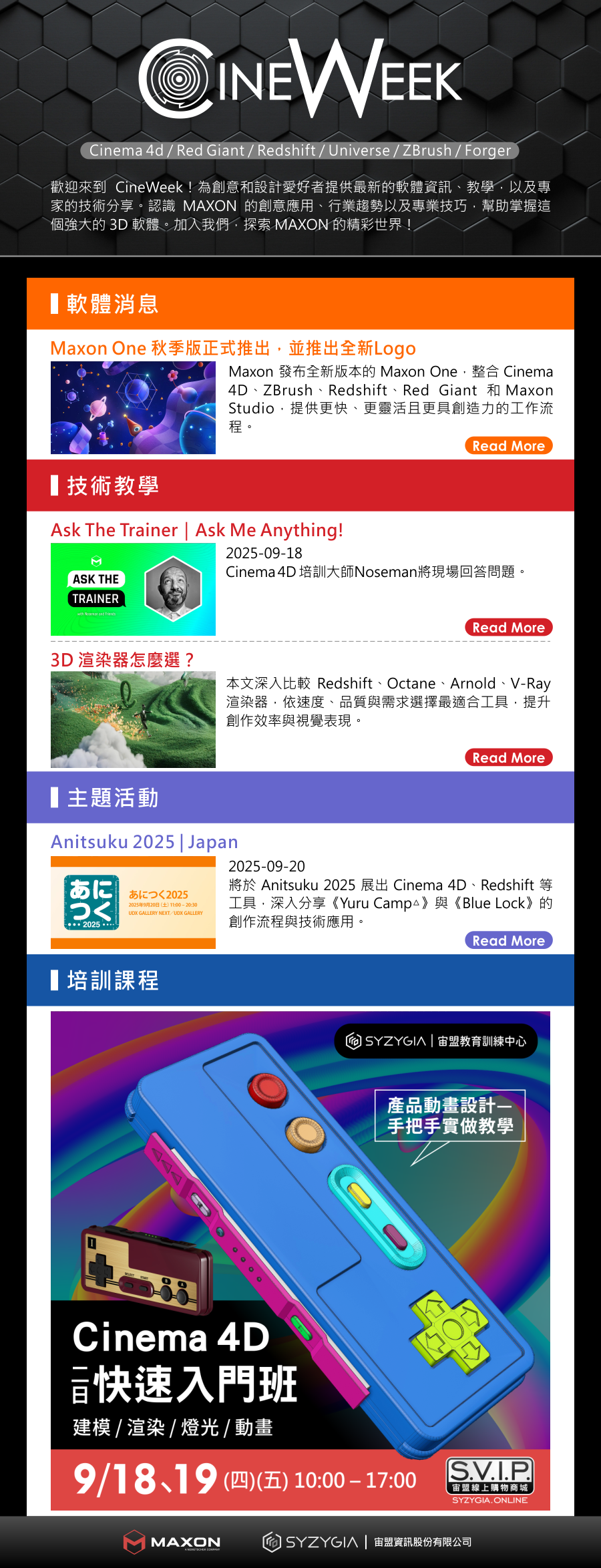Open the Cinema 4D 快速入門班 course banner
This screenshot has width=601, height=1568.
300,1261
